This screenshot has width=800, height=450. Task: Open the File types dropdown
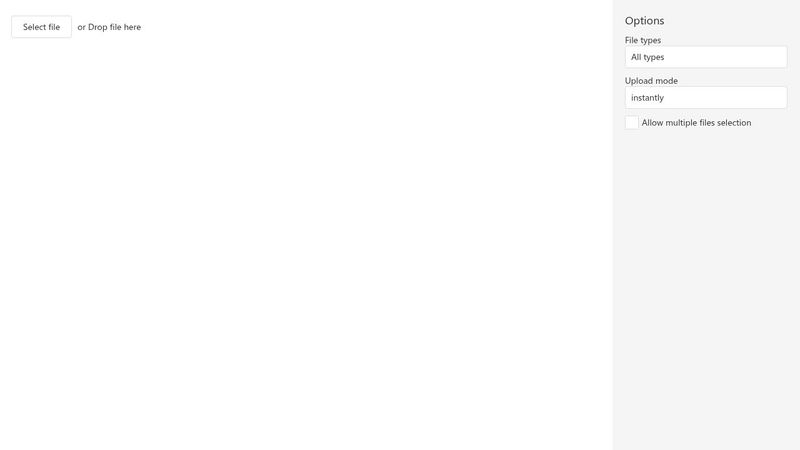coord(705,57)
